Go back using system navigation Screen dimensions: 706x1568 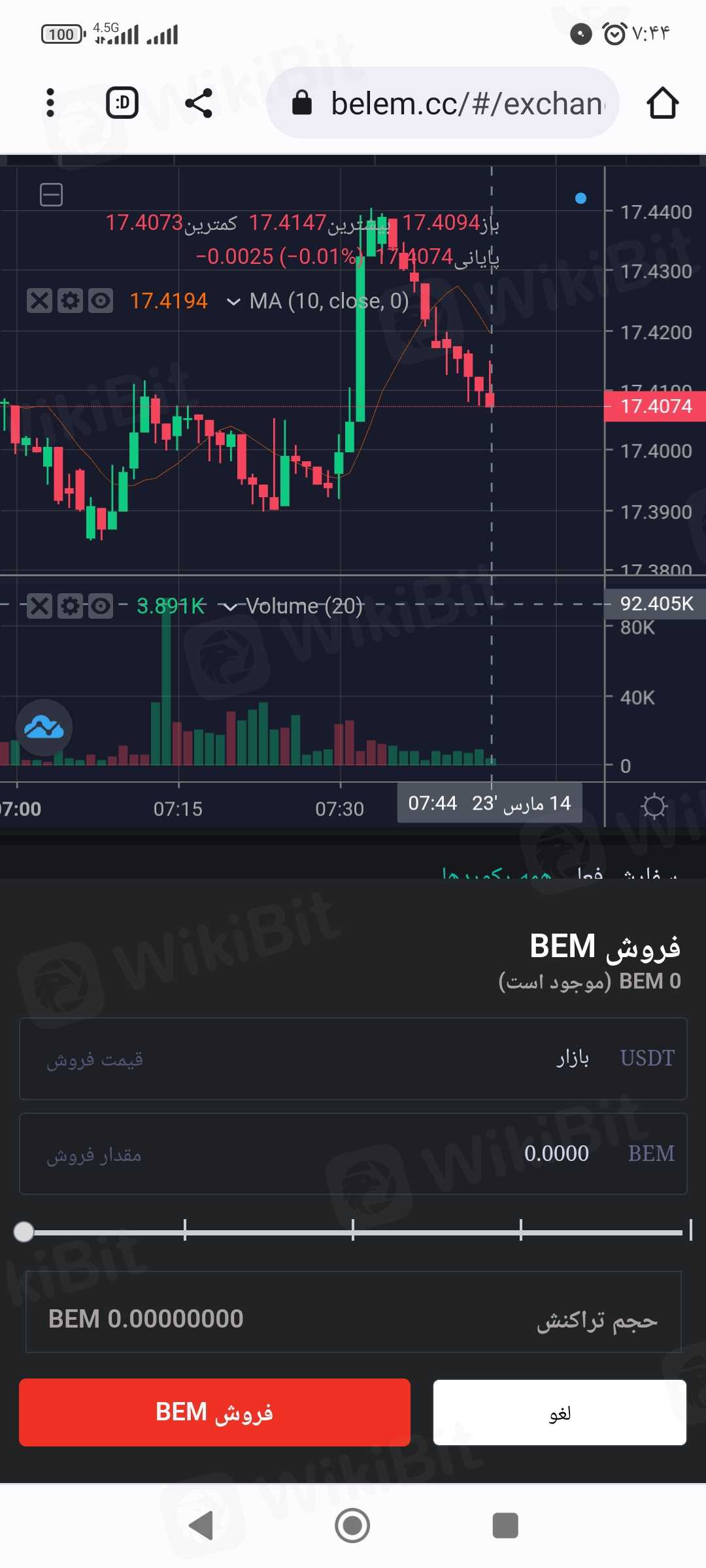[x=201, y=1526]
